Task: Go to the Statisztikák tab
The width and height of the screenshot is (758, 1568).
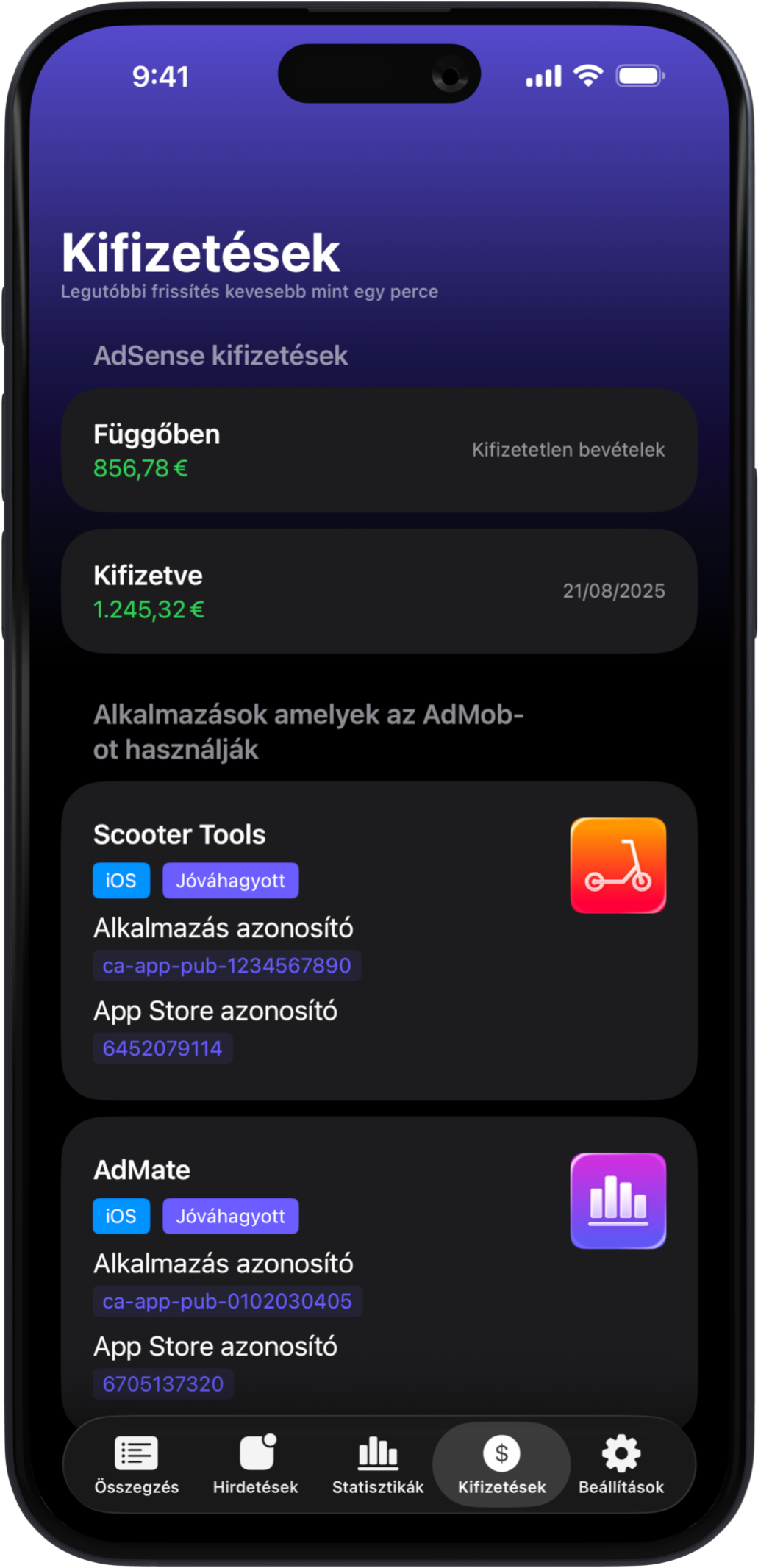Action: pos(378,1465)
